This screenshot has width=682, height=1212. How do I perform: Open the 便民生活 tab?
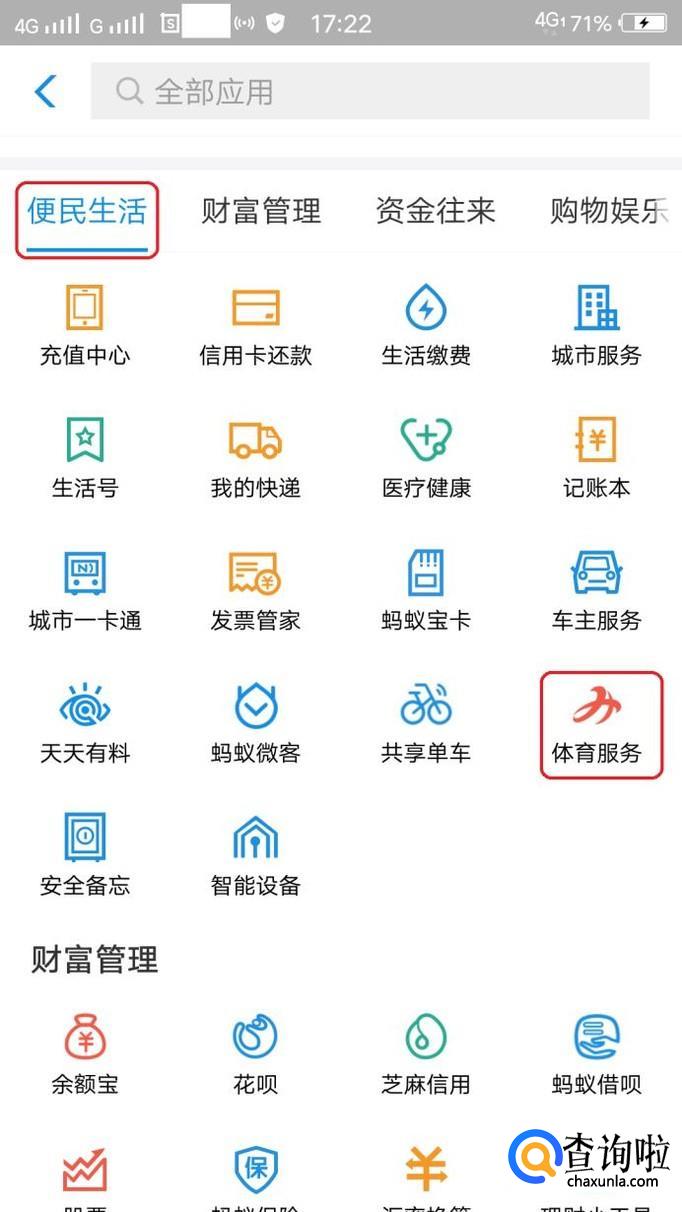[x=87, y=211]
